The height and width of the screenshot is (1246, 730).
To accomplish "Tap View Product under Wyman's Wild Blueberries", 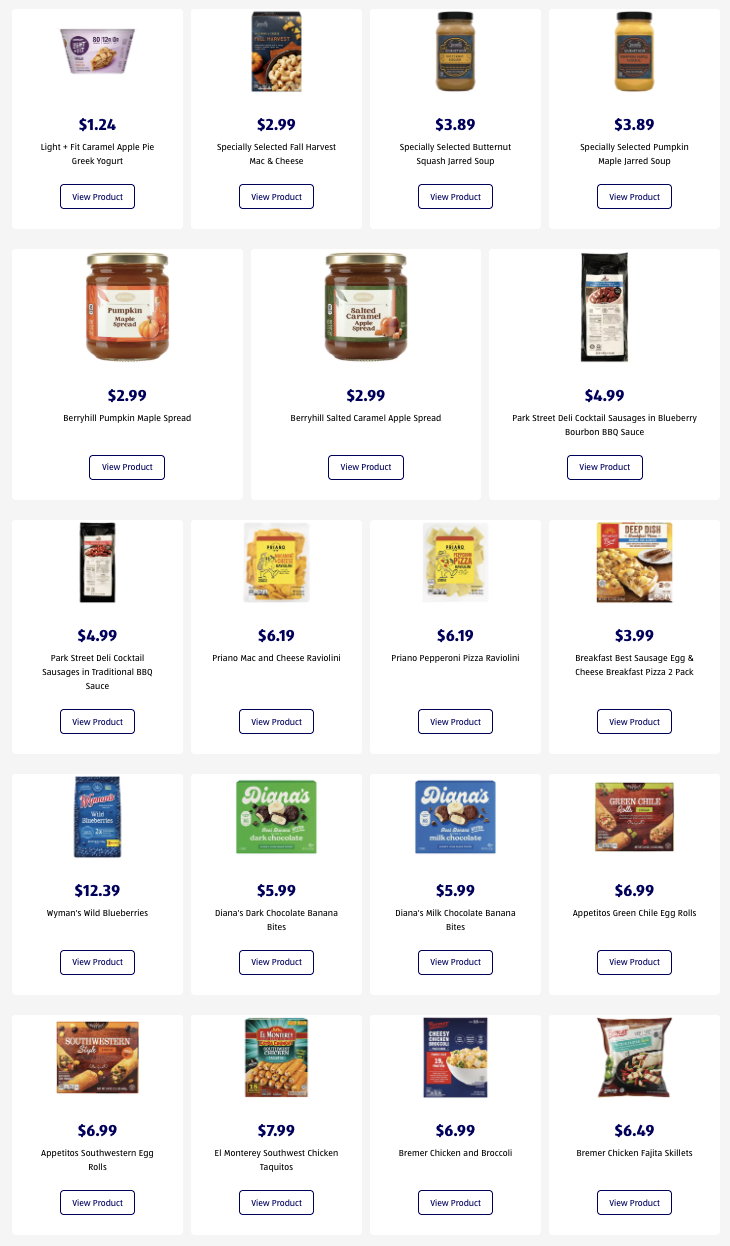I will pos(97,962).
